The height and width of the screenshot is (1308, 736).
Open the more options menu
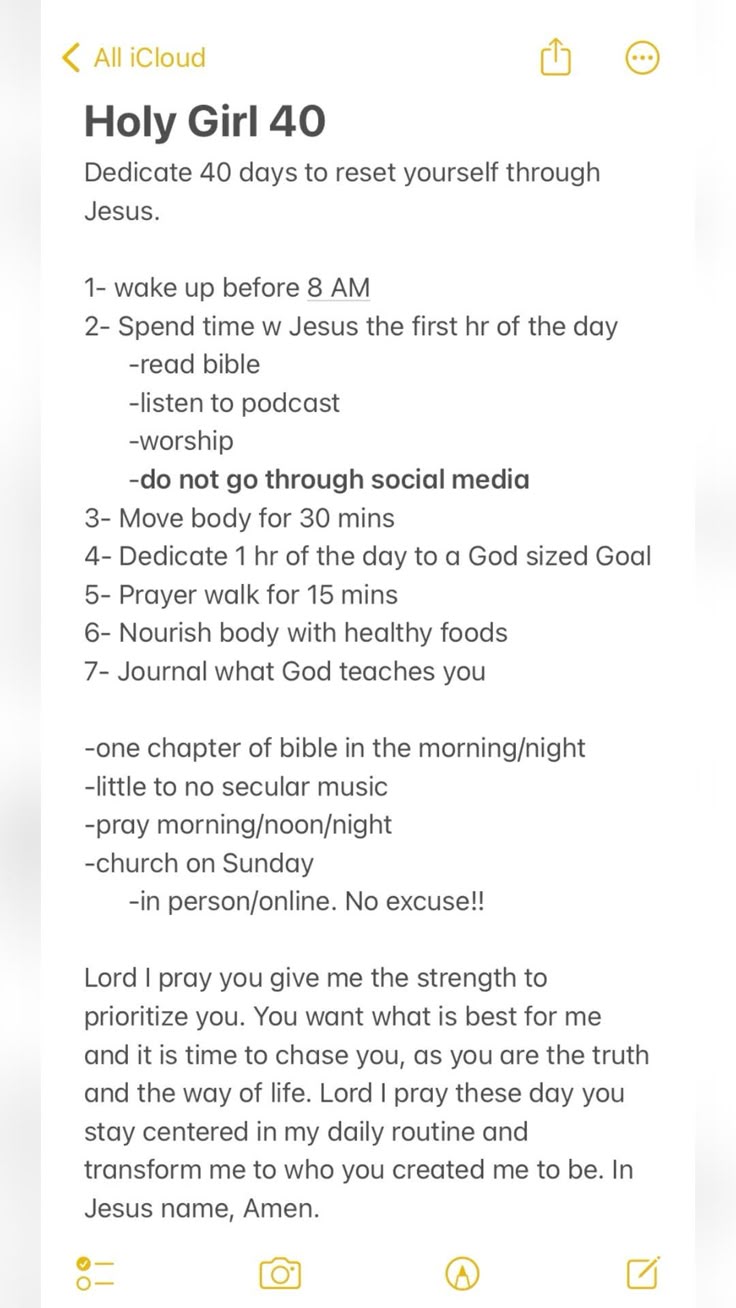tap(642, 58)
